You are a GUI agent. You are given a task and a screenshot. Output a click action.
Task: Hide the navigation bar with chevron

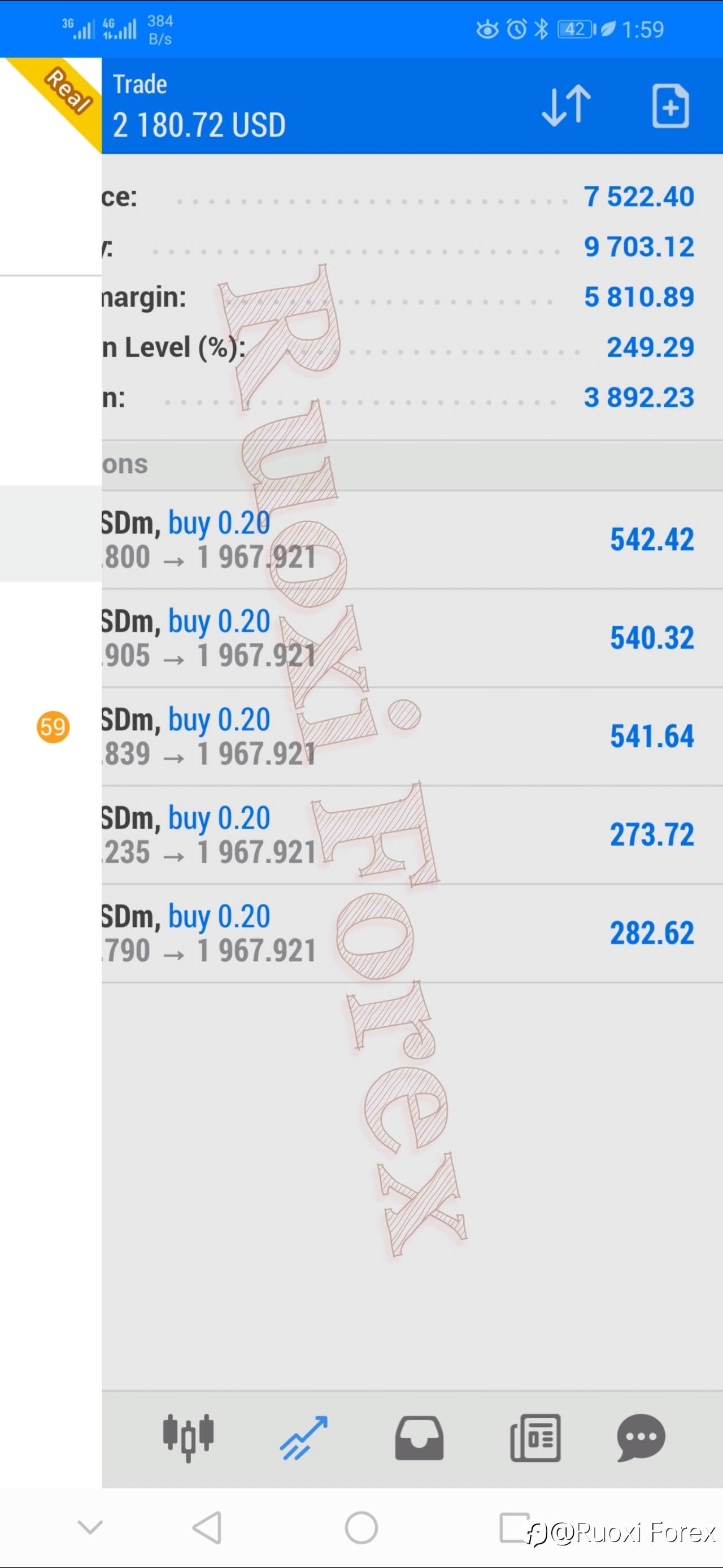(x=91, y=1527)
